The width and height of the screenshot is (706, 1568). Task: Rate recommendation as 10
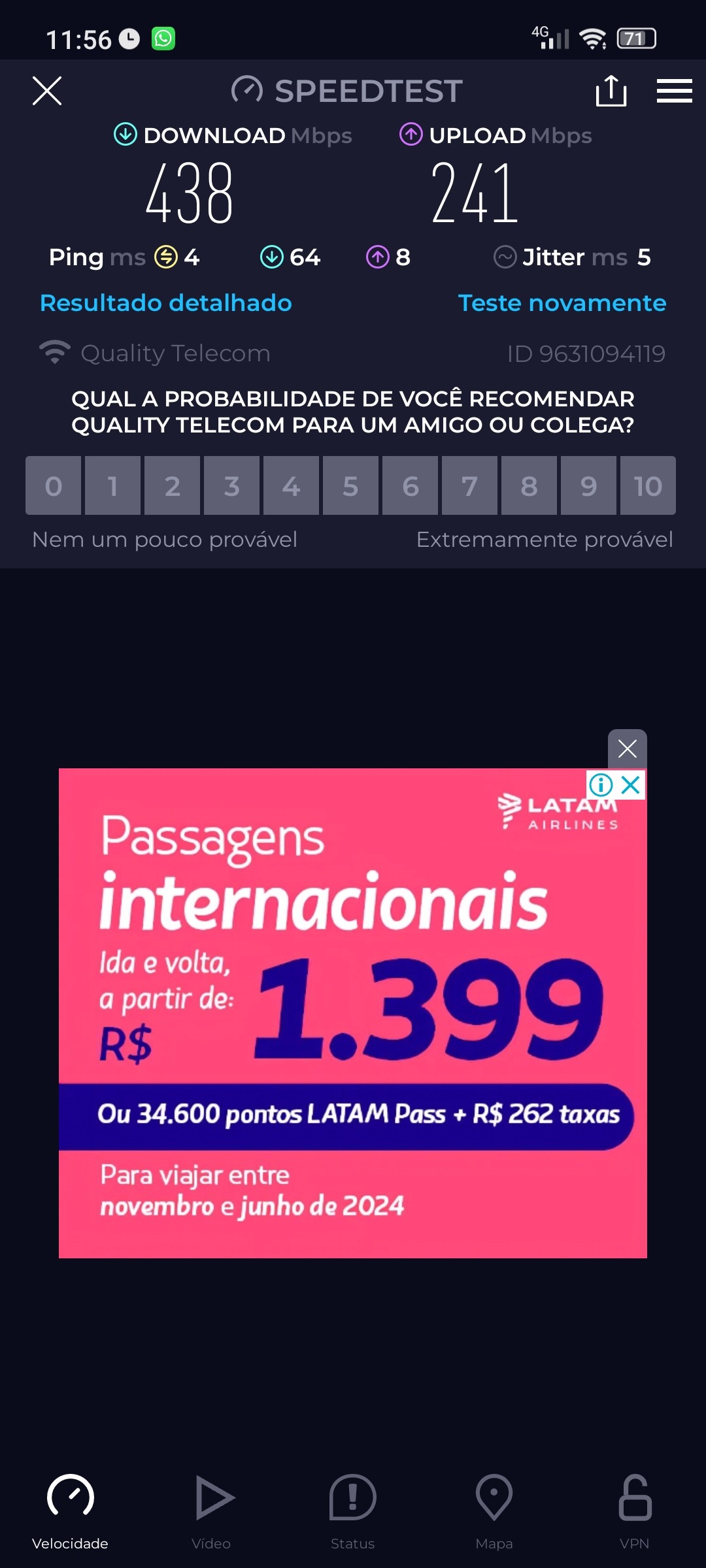coord(648,486)
